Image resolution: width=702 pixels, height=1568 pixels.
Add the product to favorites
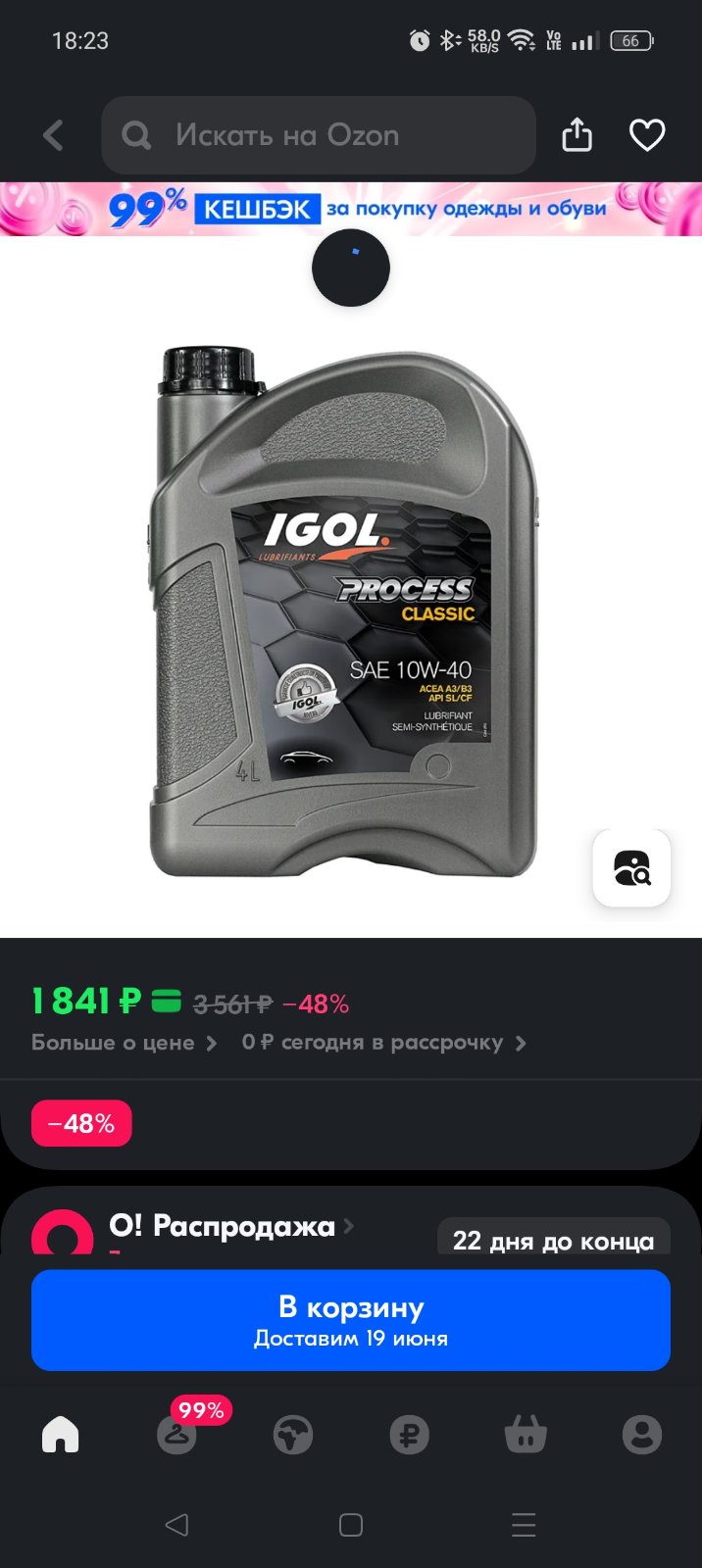tap(646, 135)
